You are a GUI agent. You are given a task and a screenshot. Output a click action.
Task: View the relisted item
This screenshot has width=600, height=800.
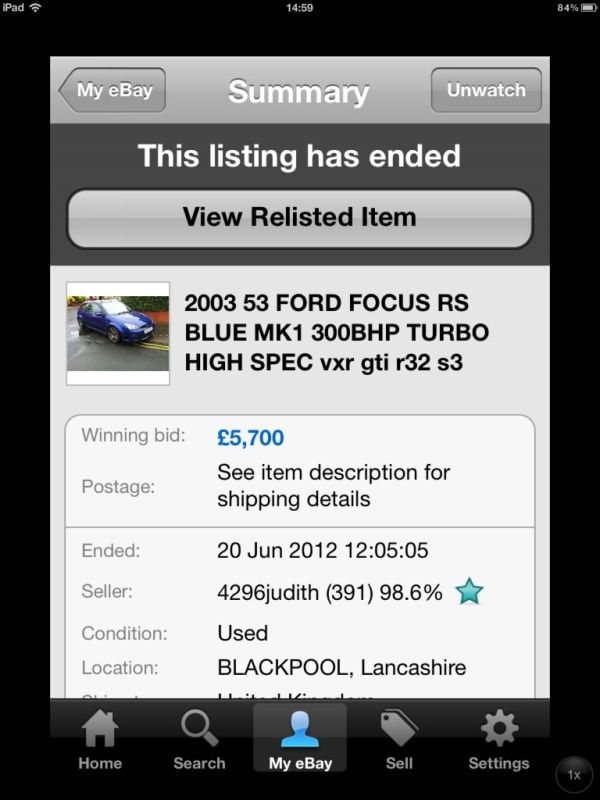[x=299, y=217]
